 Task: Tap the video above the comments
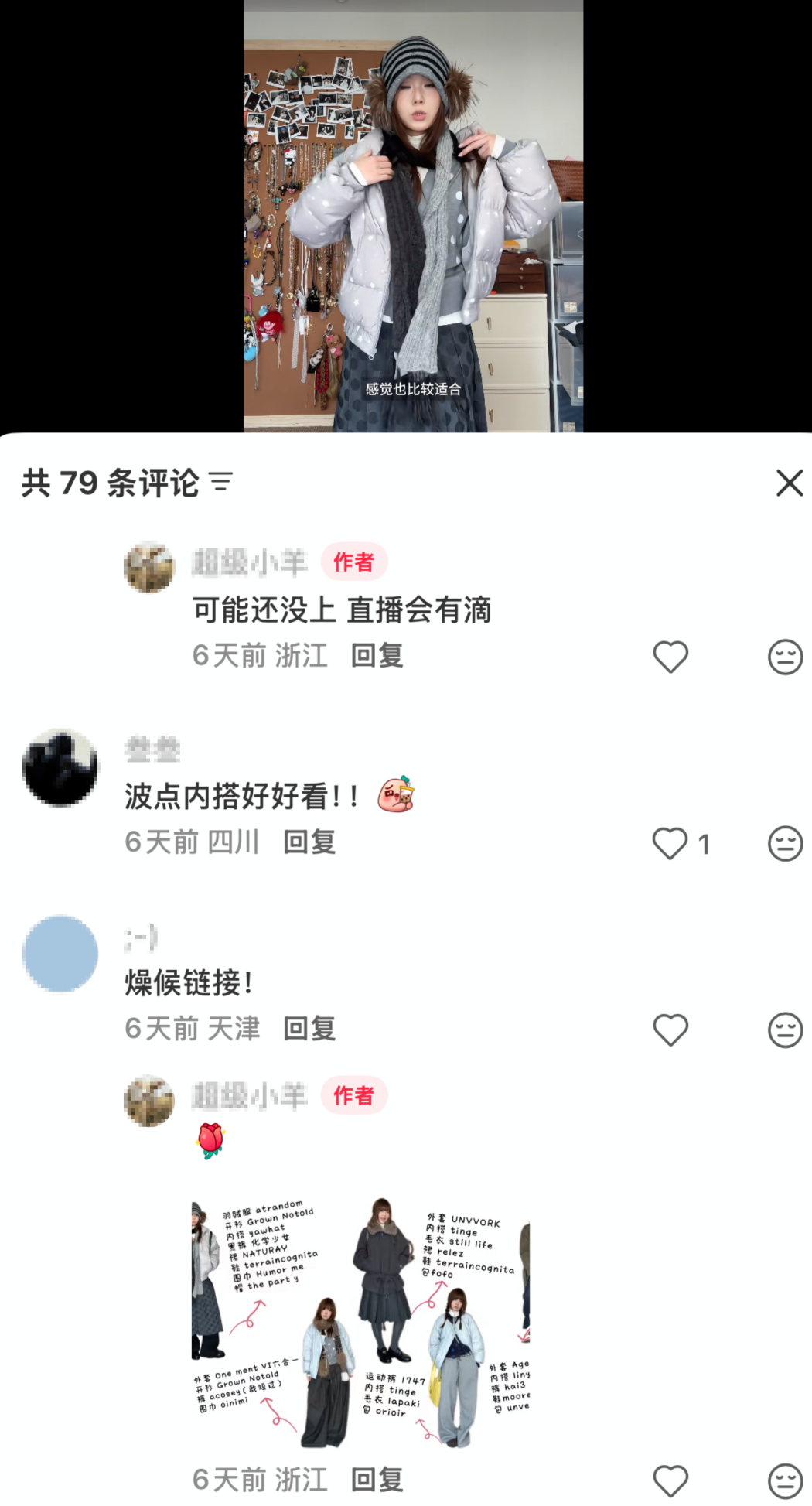pos(406,217)
